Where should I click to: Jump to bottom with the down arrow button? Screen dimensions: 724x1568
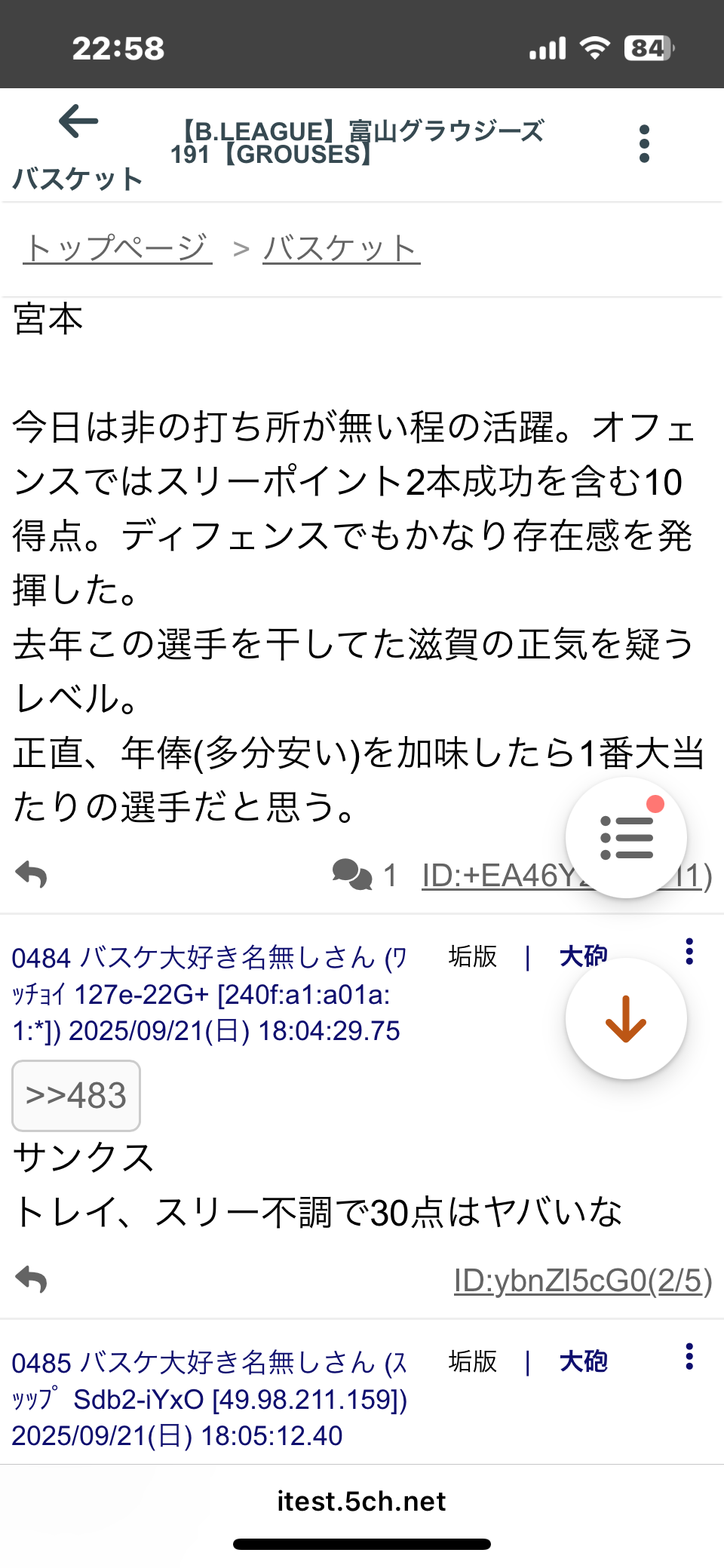coord(626,1019)
